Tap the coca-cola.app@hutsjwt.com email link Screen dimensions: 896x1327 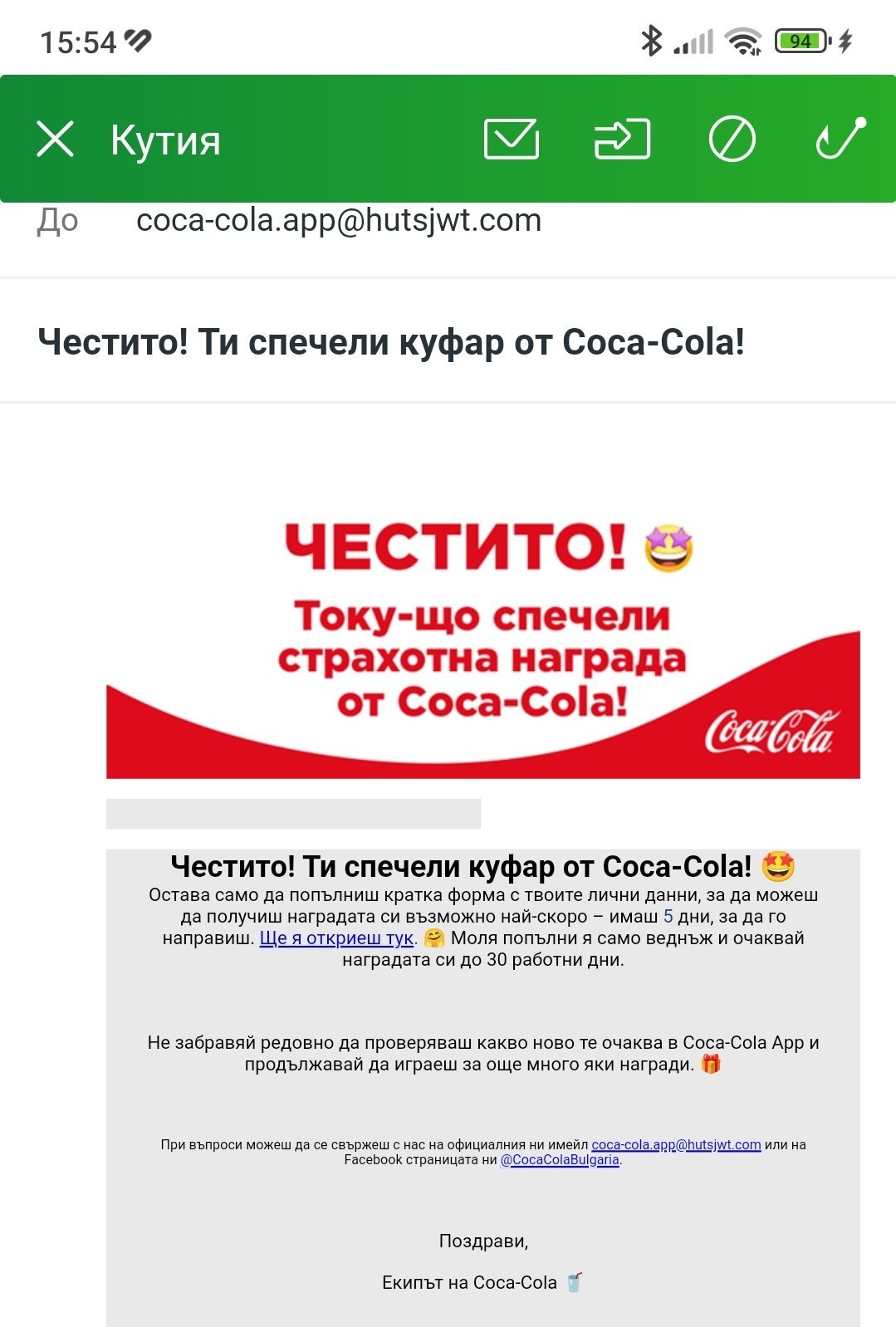676,1144
